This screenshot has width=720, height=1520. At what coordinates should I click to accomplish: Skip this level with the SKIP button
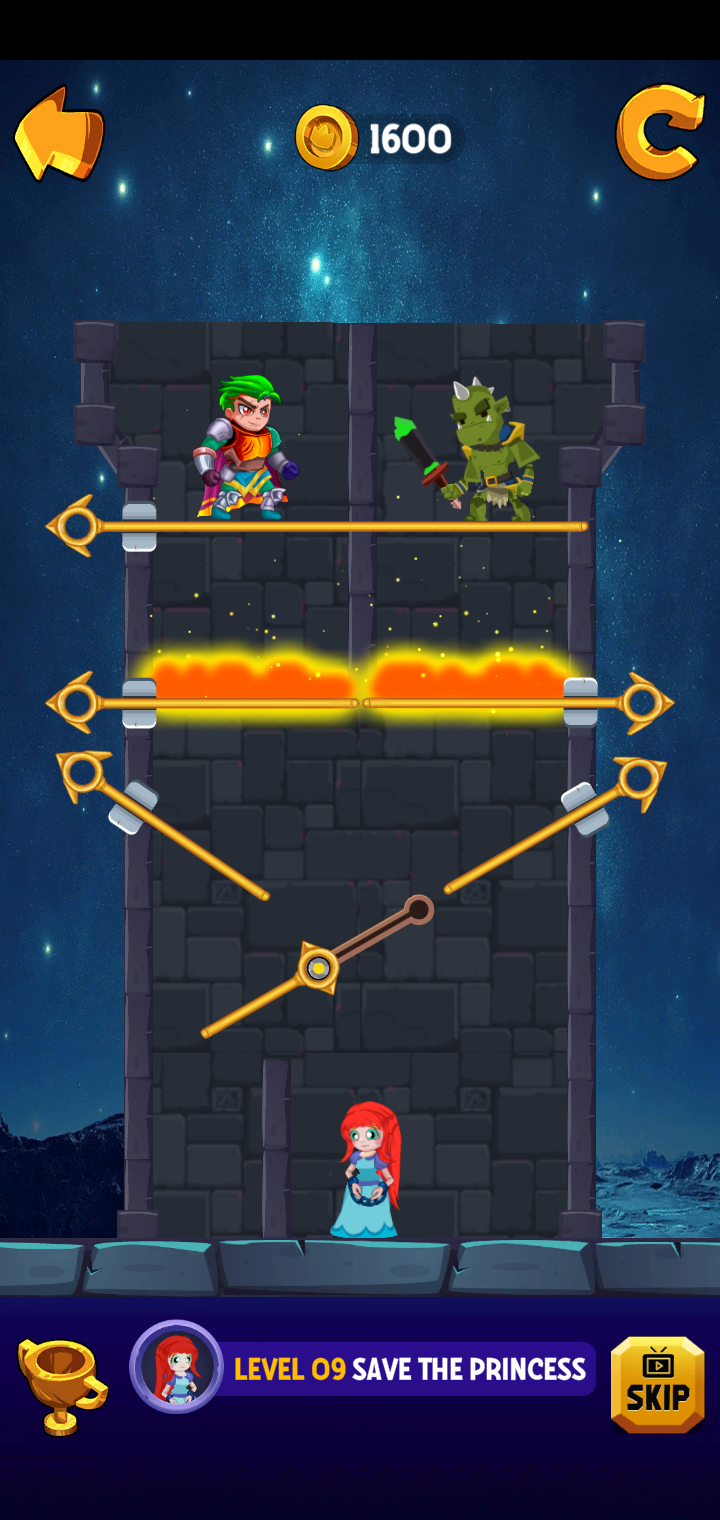(657, 1384)
